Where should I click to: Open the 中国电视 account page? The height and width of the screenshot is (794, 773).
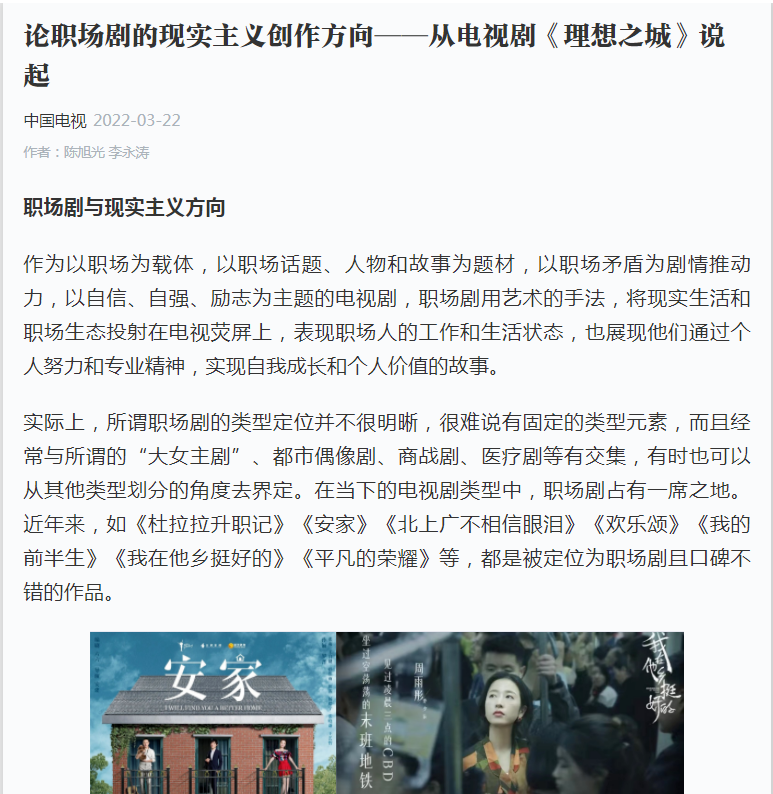click(x=55, y=121)
